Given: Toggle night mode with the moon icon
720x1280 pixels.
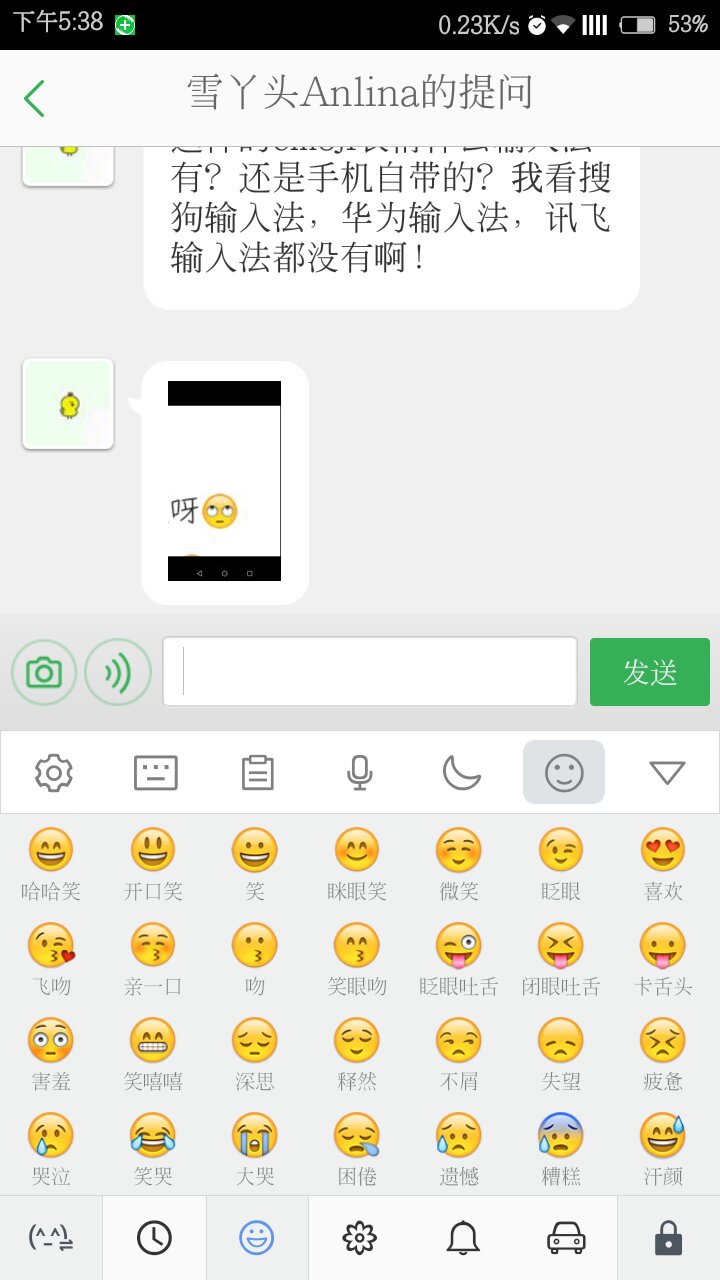Looking at the screenshot, I should coord(462,771).
